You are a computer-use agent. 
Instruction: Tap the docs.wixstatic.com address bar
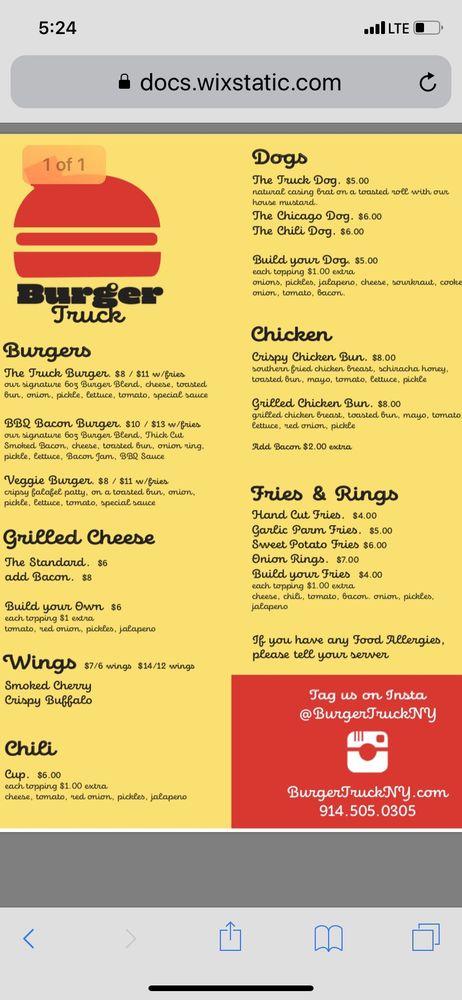coord(230,82)
